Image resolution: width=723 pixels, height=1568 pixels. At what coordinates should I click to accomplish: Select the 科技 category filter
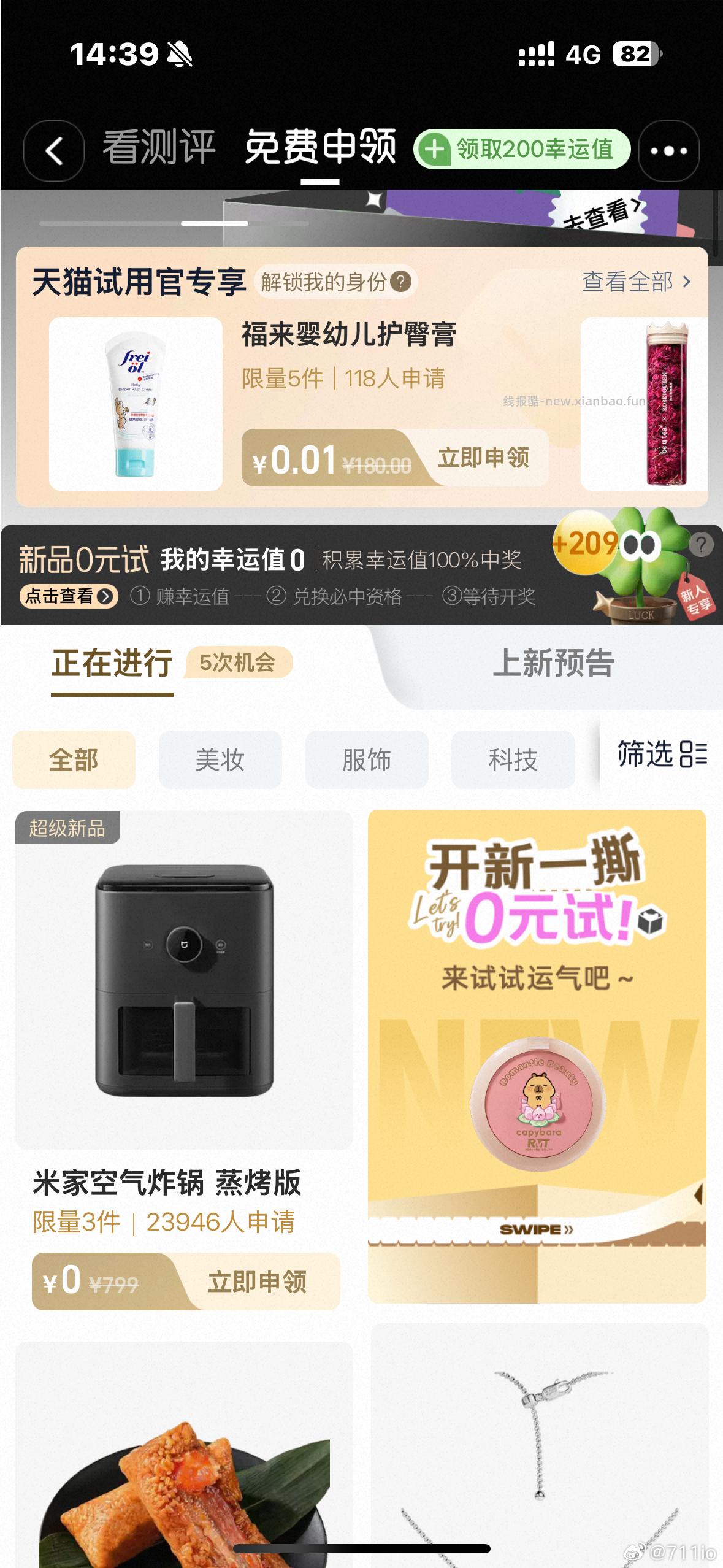tap(513, 759)
